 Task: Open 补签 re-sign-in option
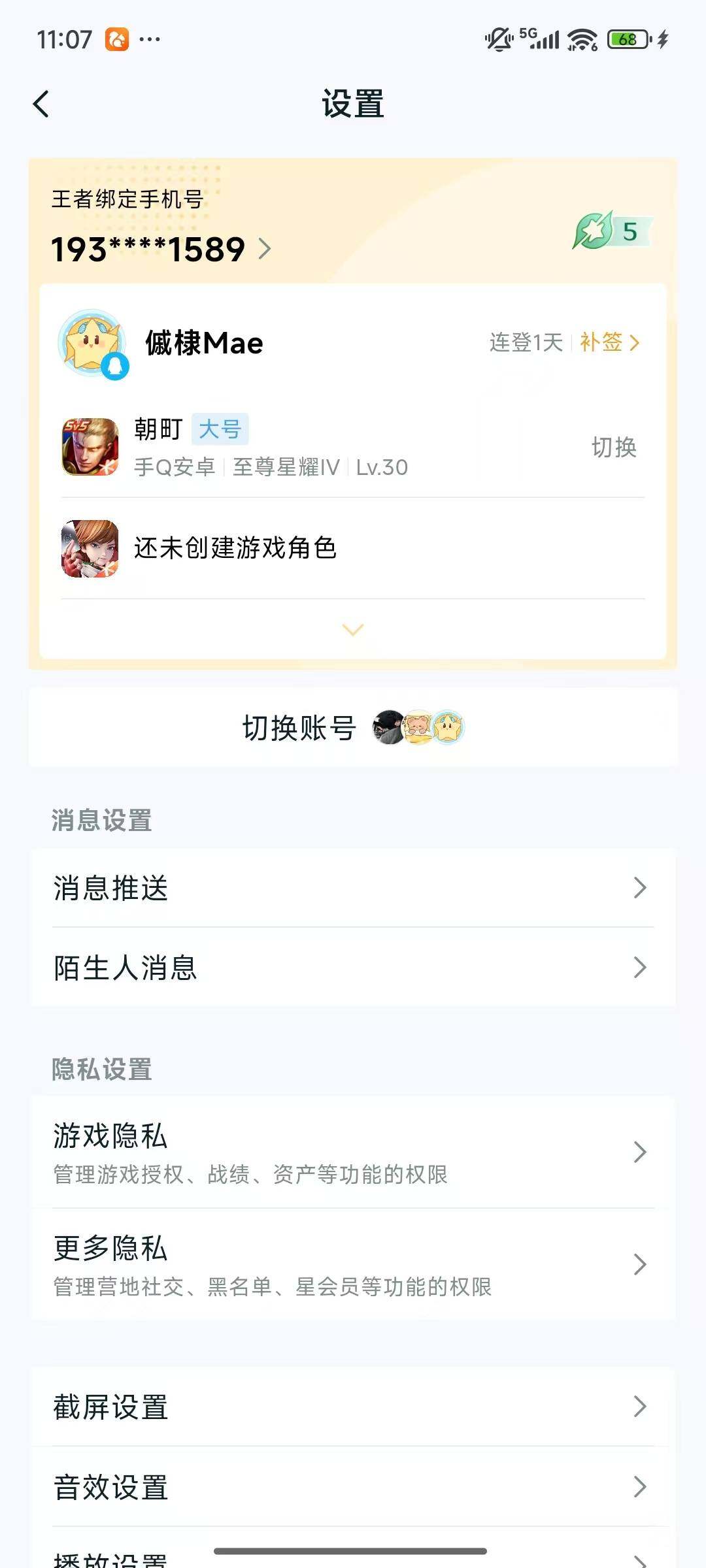coord(605,342)
